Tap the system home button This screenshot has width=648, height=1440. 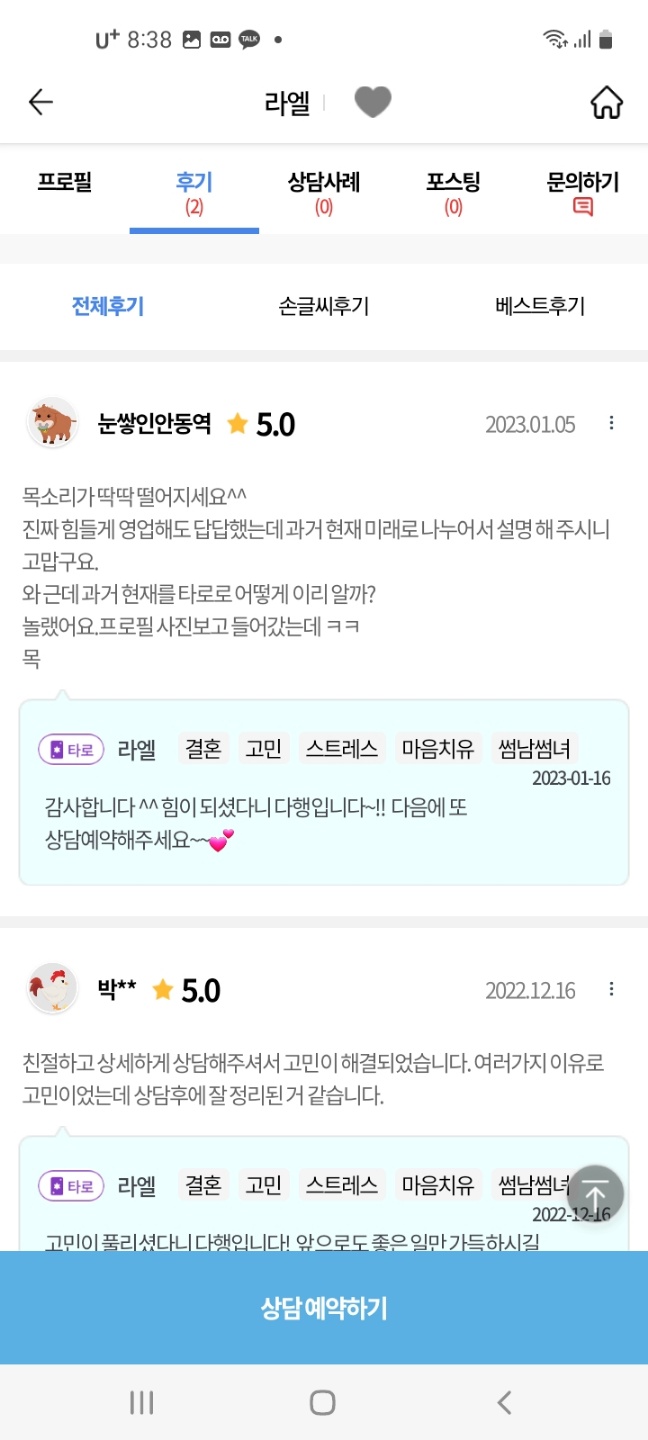[322, 1403]
